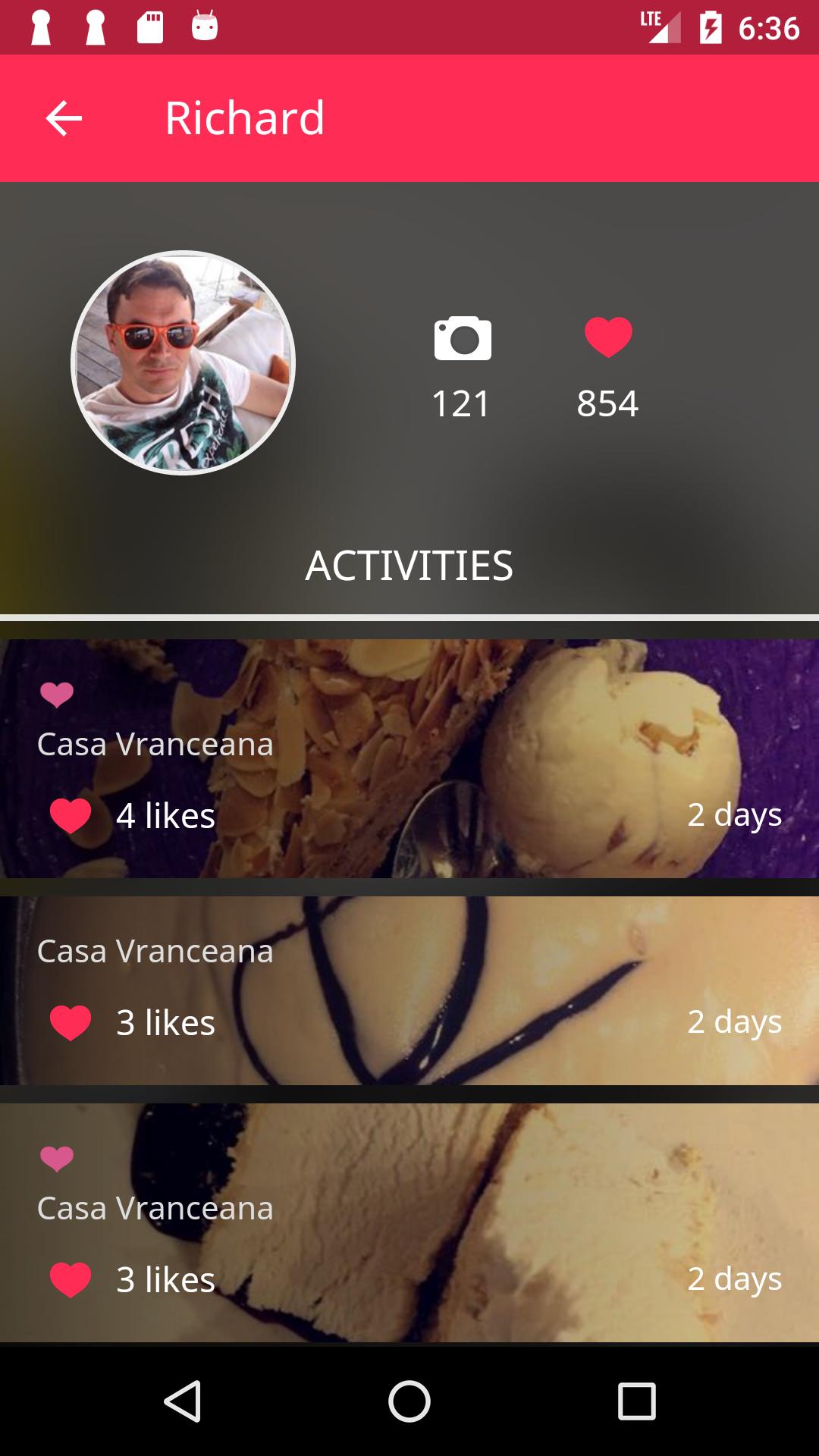Viewport: 819px width, 1456px height.
Task: Open the recent apps overview
Action: 636,1401
